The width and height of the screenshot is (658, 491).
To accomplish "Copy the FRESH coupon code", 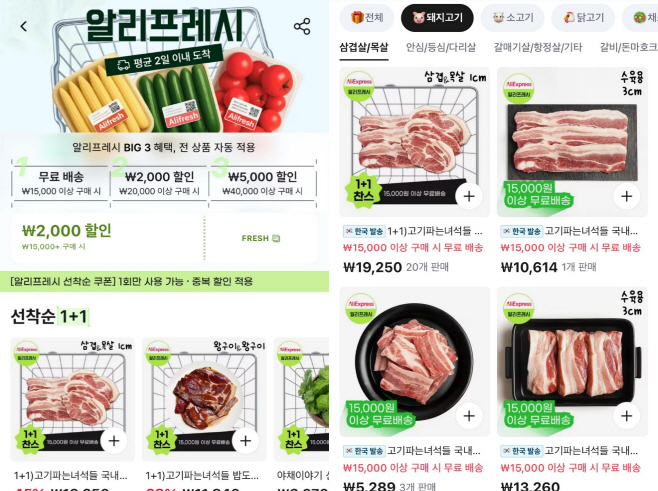I will [x=262, y=239].
